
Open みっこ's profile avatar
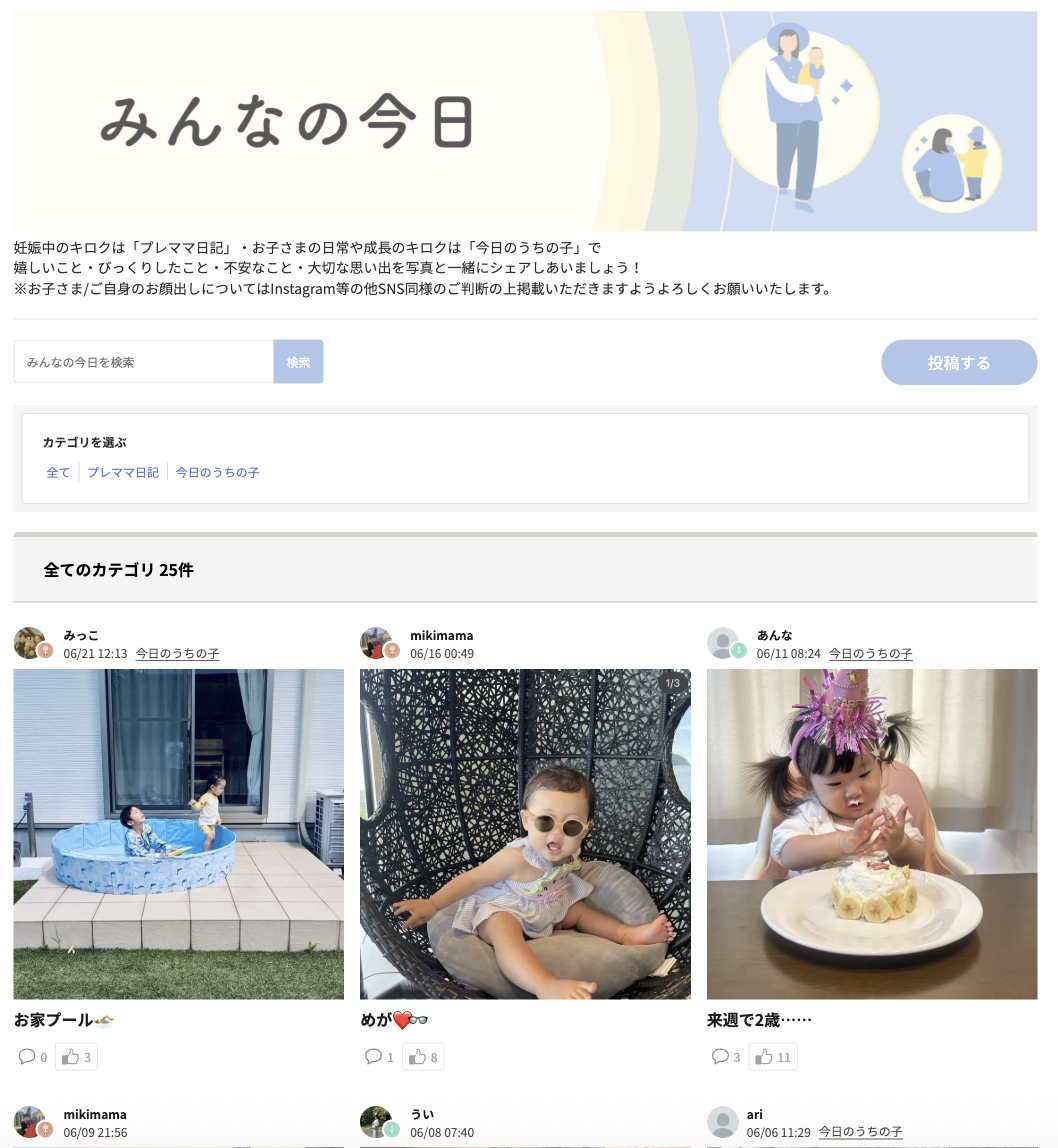point(30,643)
